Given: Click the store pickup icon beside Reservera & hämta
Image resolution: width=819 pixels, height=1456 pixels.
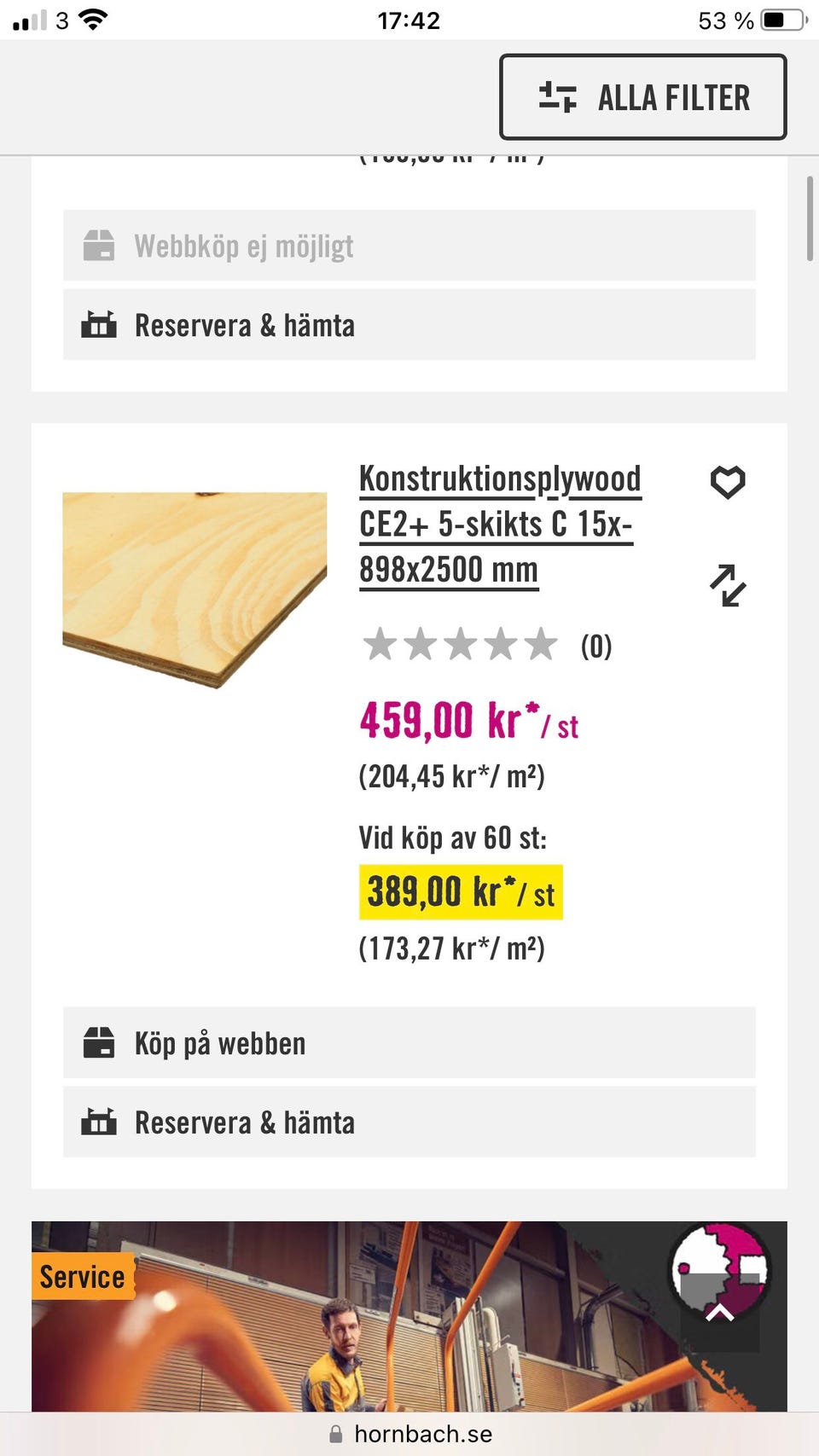Looking at the screenshot, I should pyautogui.click(x=101, y=1122).
